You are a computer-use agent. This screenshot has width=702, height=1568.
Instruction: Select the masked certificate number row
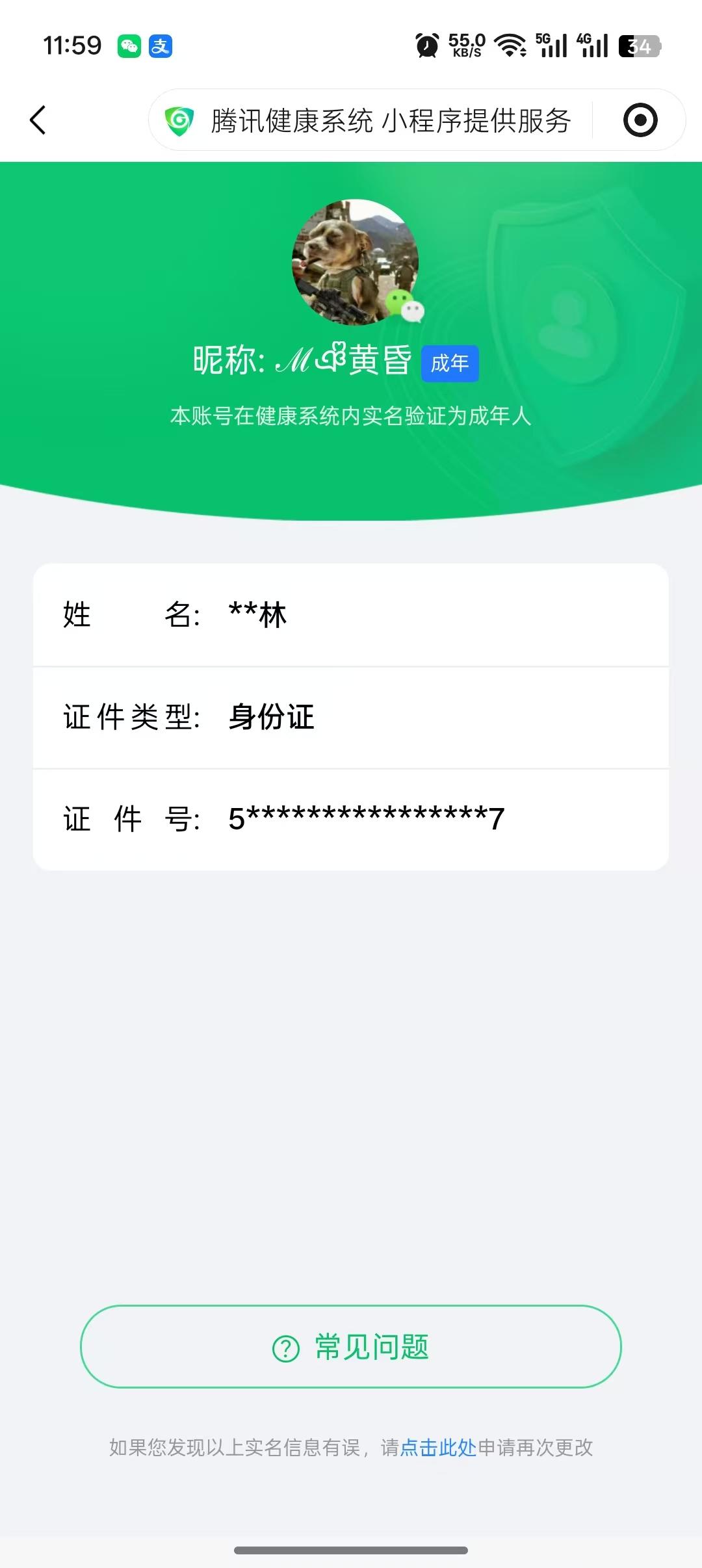point(351,820)
